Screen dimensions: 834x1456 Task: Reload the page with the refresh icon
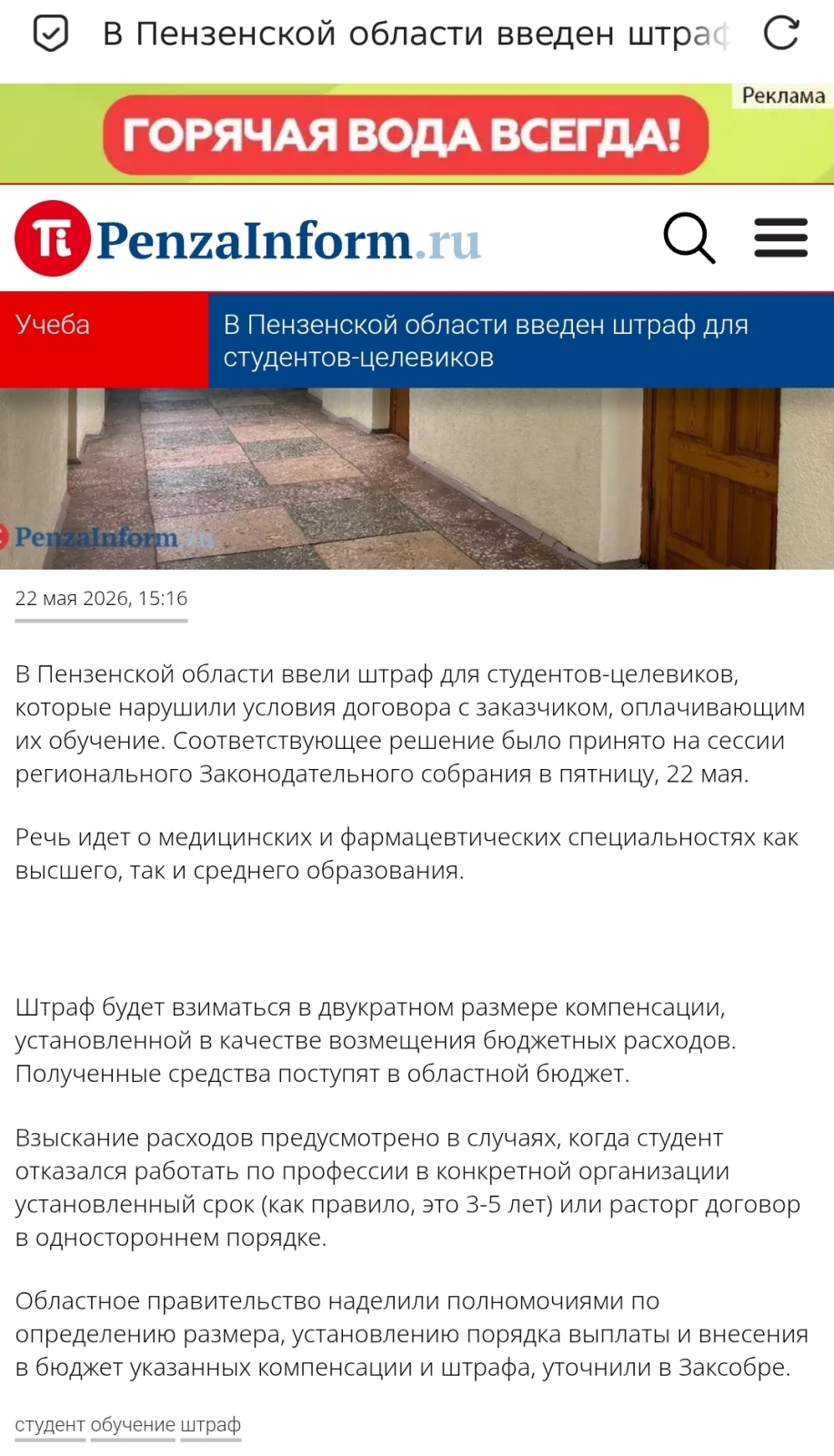click(780, 34)
